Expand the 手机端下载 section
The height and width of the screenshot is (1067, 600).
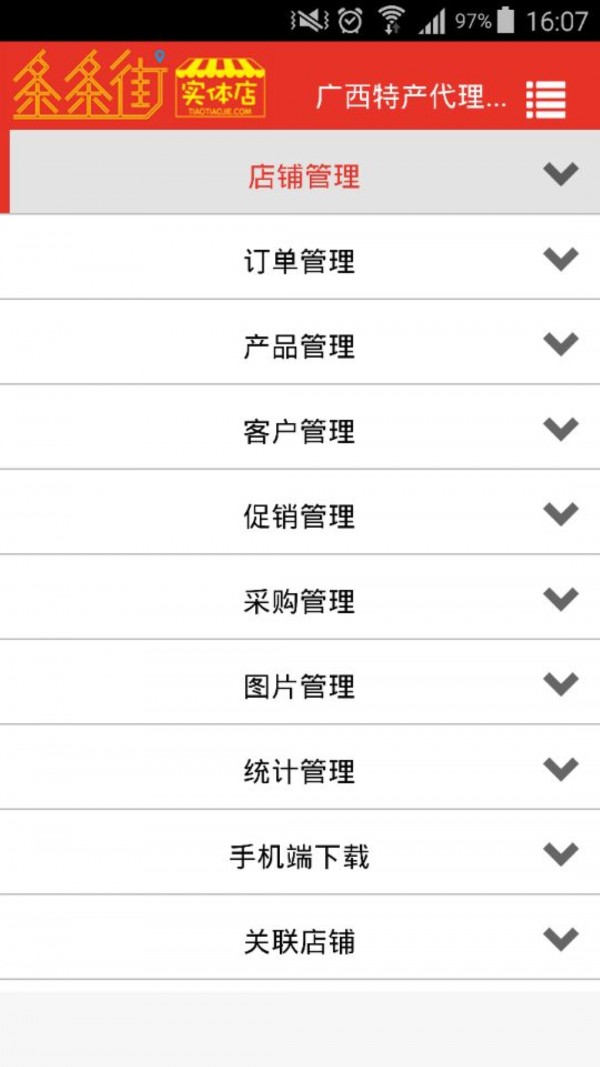click(x=300, y=853)
